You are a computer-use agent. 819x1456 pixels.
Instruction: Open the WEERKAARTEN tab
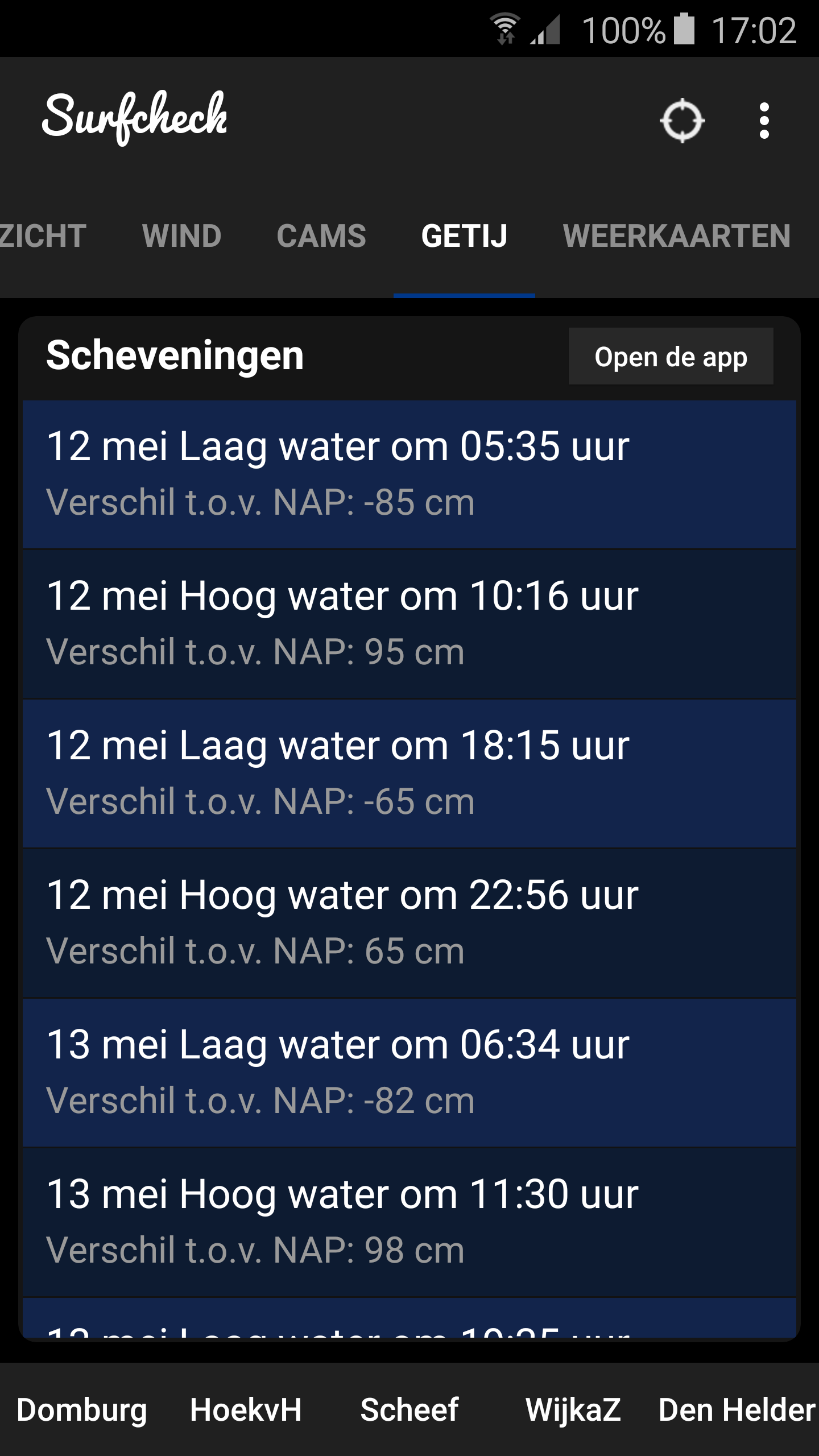coord(676,236)
